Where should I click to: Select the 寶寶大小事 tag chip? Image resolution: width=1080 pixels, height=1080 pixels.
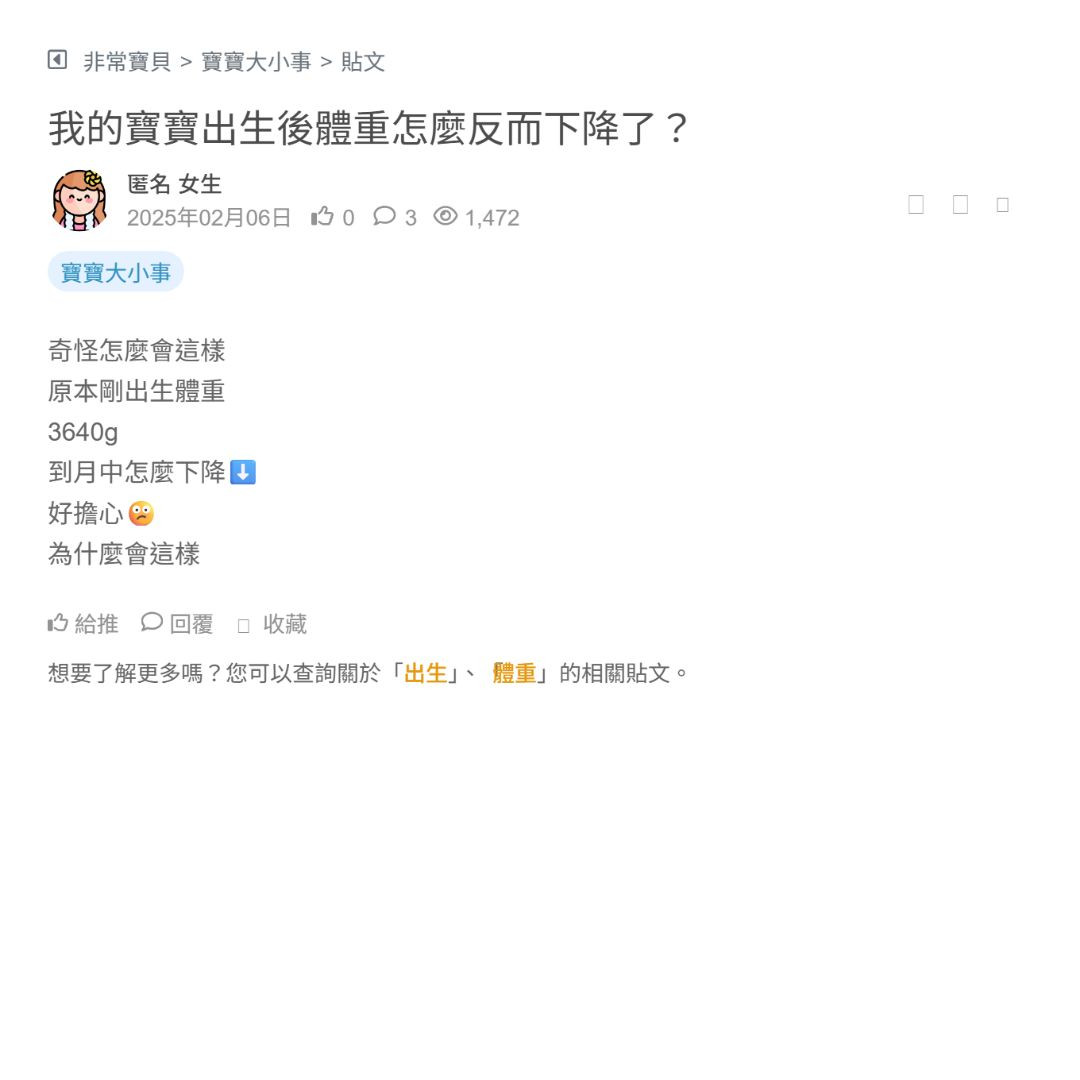click(116, 272)
